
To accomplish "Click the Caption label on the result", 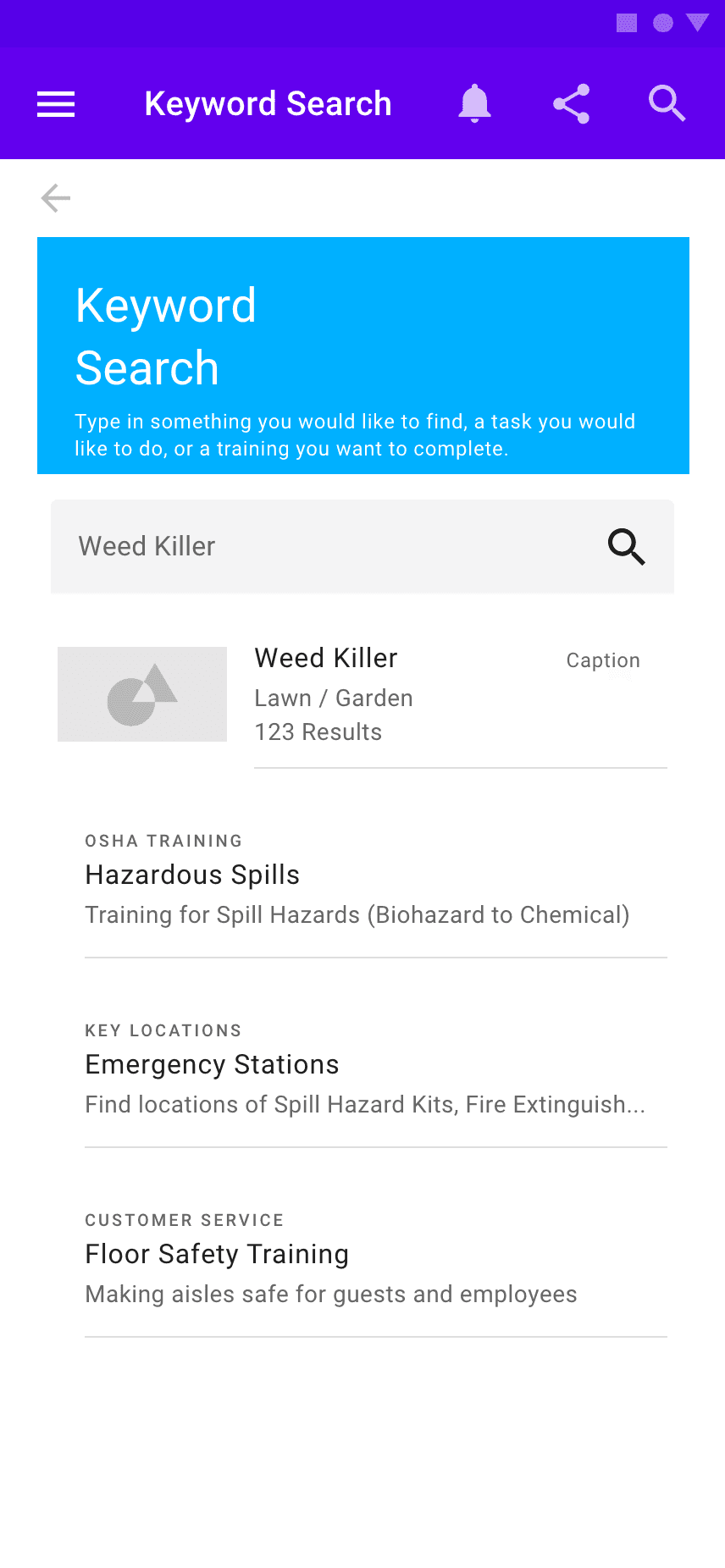I will [x=603, y=660].
